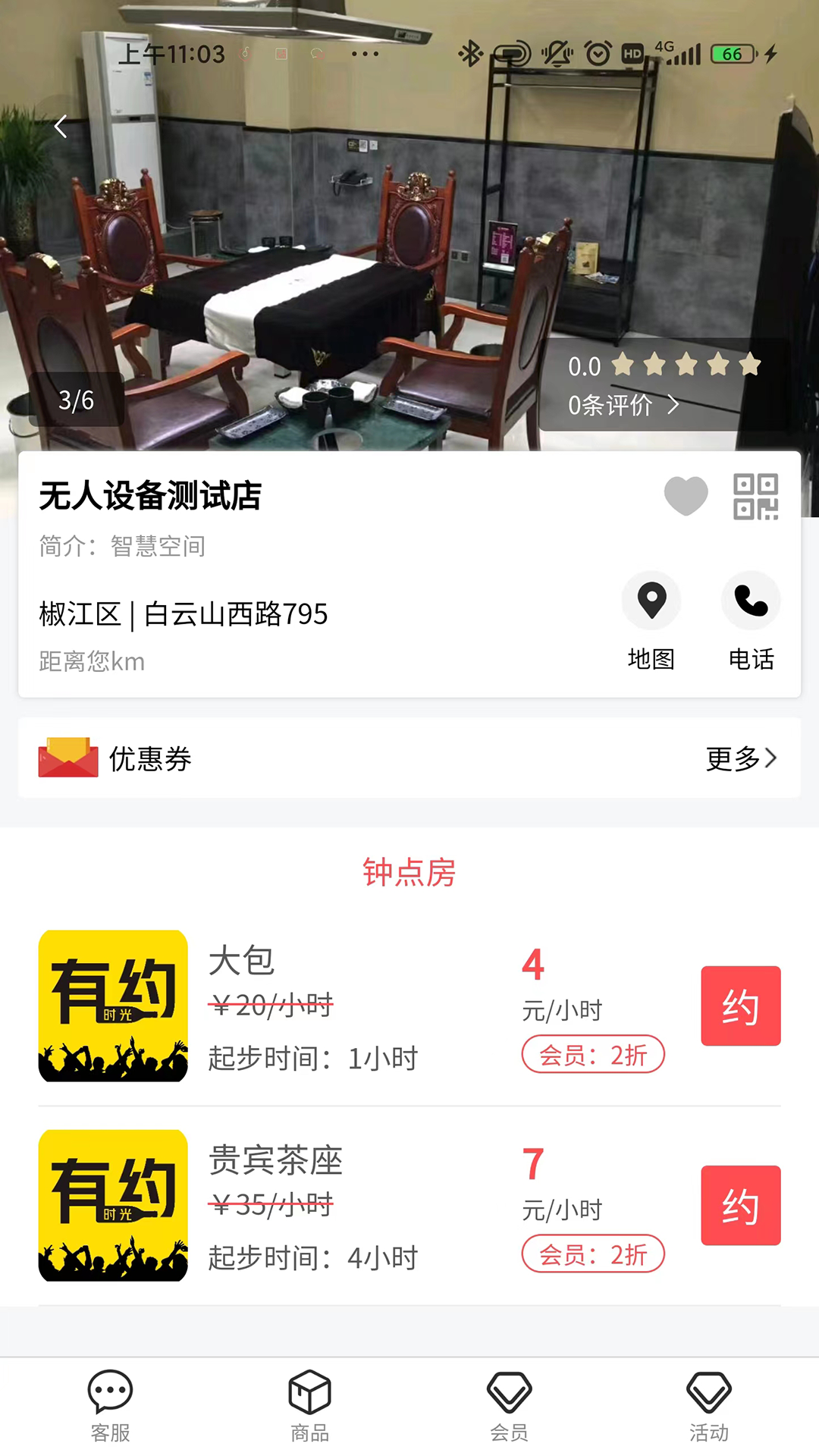Switch to the 会员 tab
Image resolution: width=819 pixels, height=1456 pixels.
point(509,1405)
